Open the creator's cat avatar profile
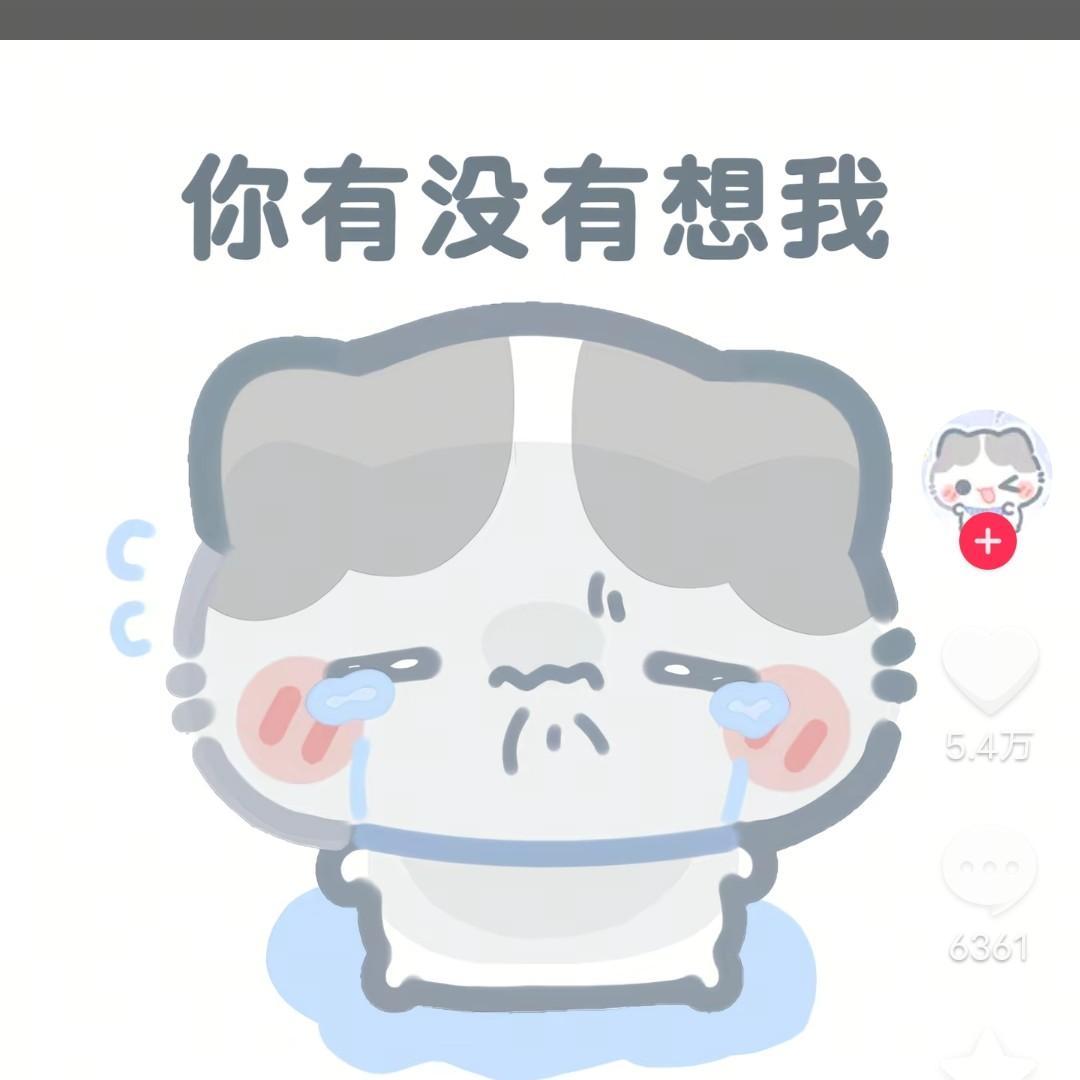This screenshot has width=1080, height=1080. point(986,468)
